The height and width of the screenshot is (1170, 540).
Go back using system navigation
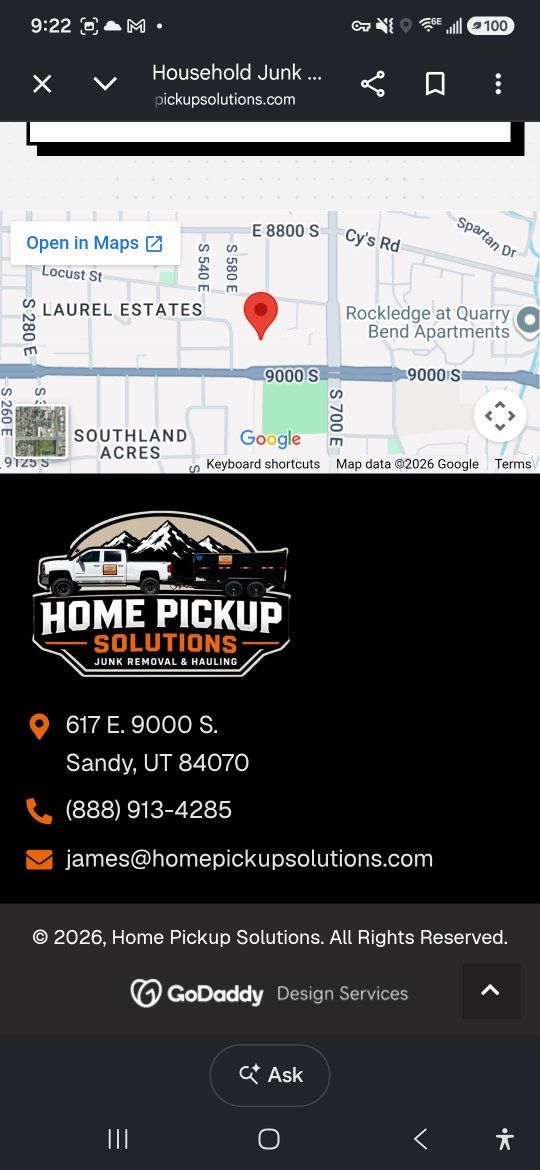click(421, 1139)
